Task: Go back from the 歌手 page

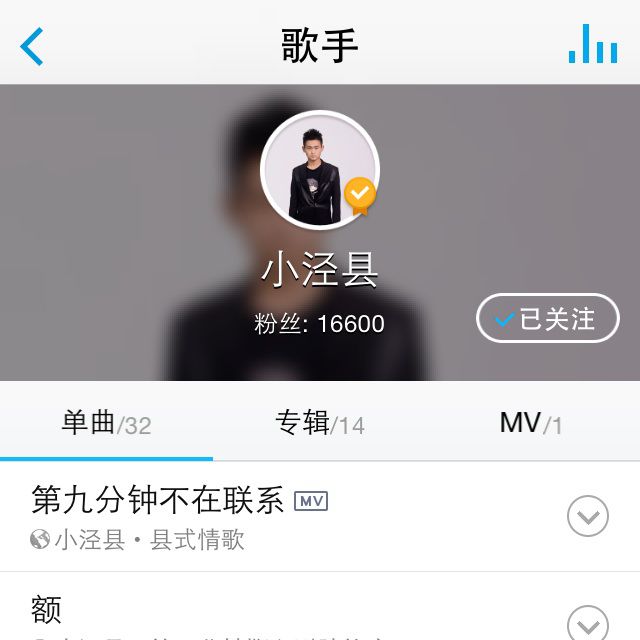Action: coord(33,46)
